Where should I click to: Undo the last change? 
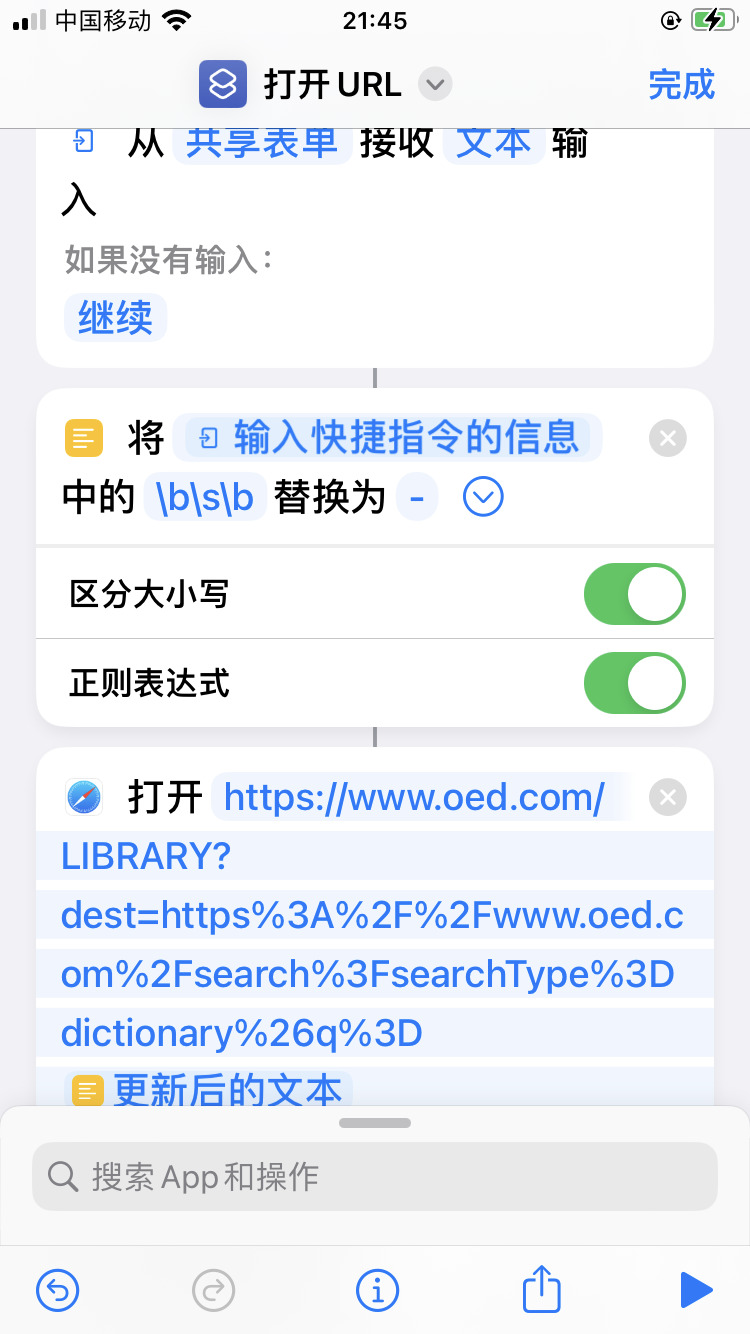[x=57, y=1291]
